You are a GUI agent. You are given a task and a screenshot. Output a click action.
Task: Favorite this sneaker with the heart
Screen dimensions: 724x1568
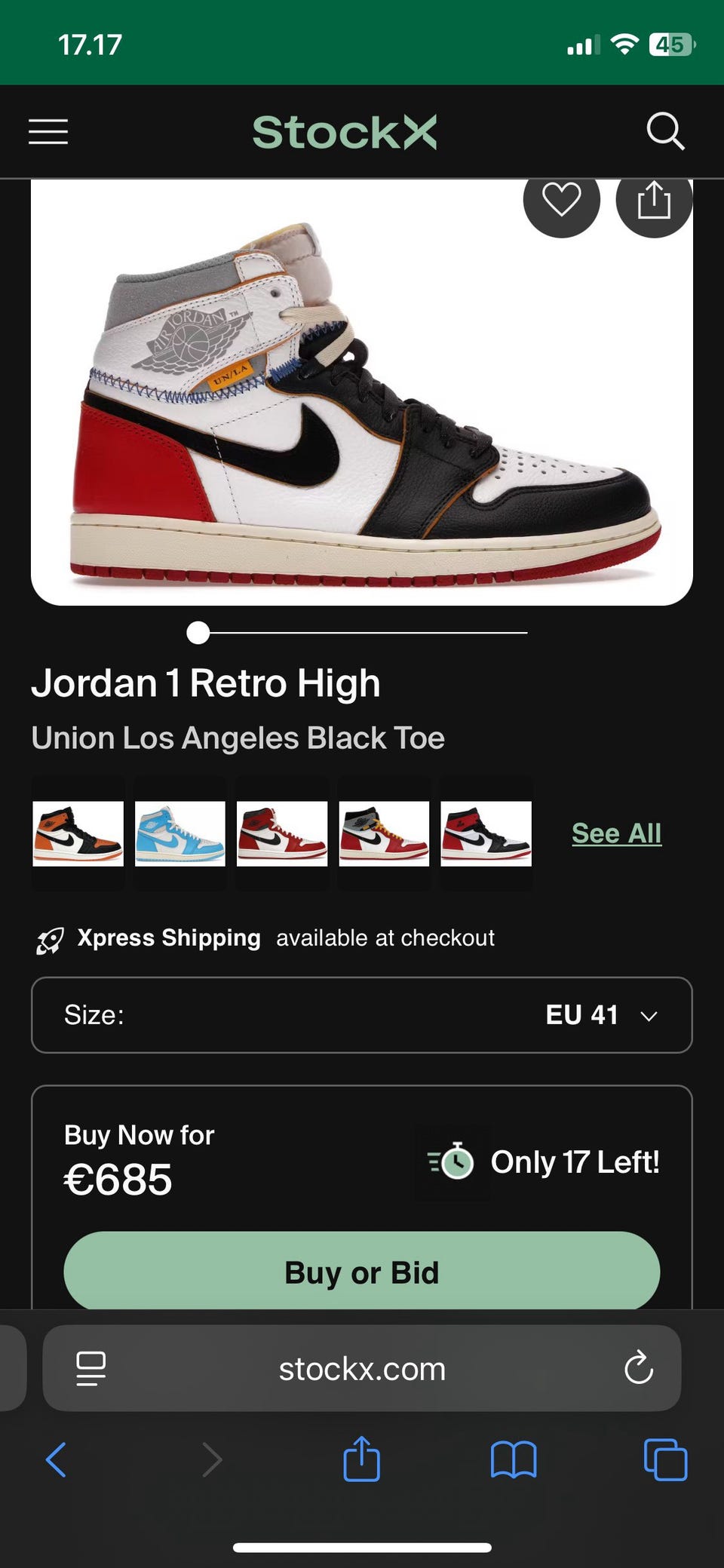click(562, 201)
